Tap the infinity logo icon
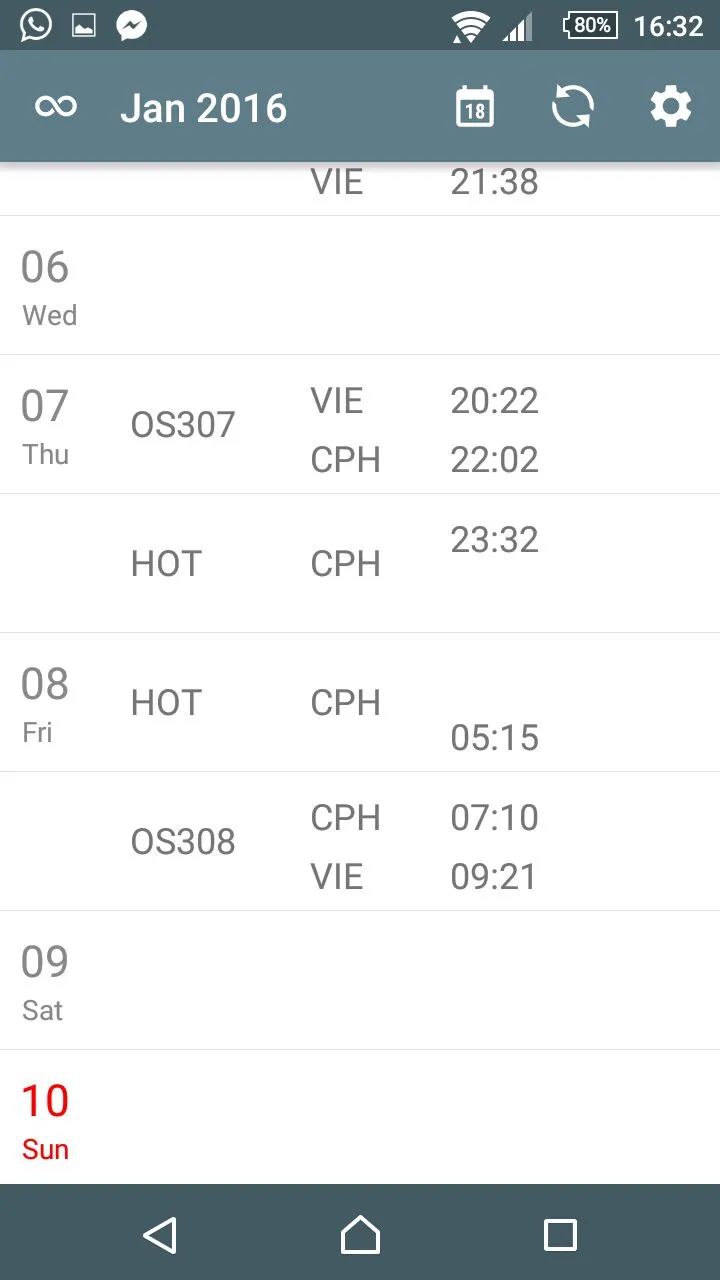This screenshot has width=720, height=1280. tap(56, 106)
